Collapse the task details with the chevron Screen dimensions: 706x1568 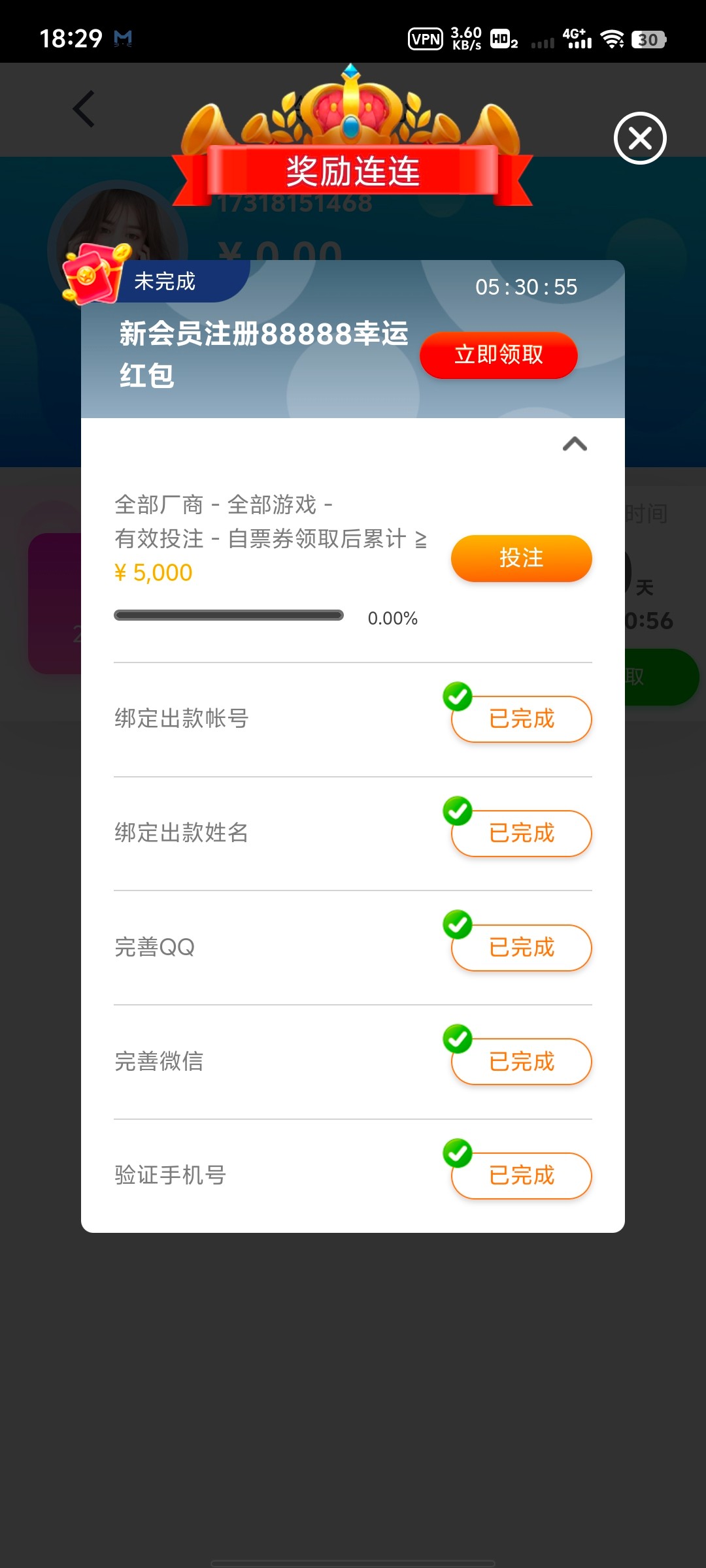point(574,444)
